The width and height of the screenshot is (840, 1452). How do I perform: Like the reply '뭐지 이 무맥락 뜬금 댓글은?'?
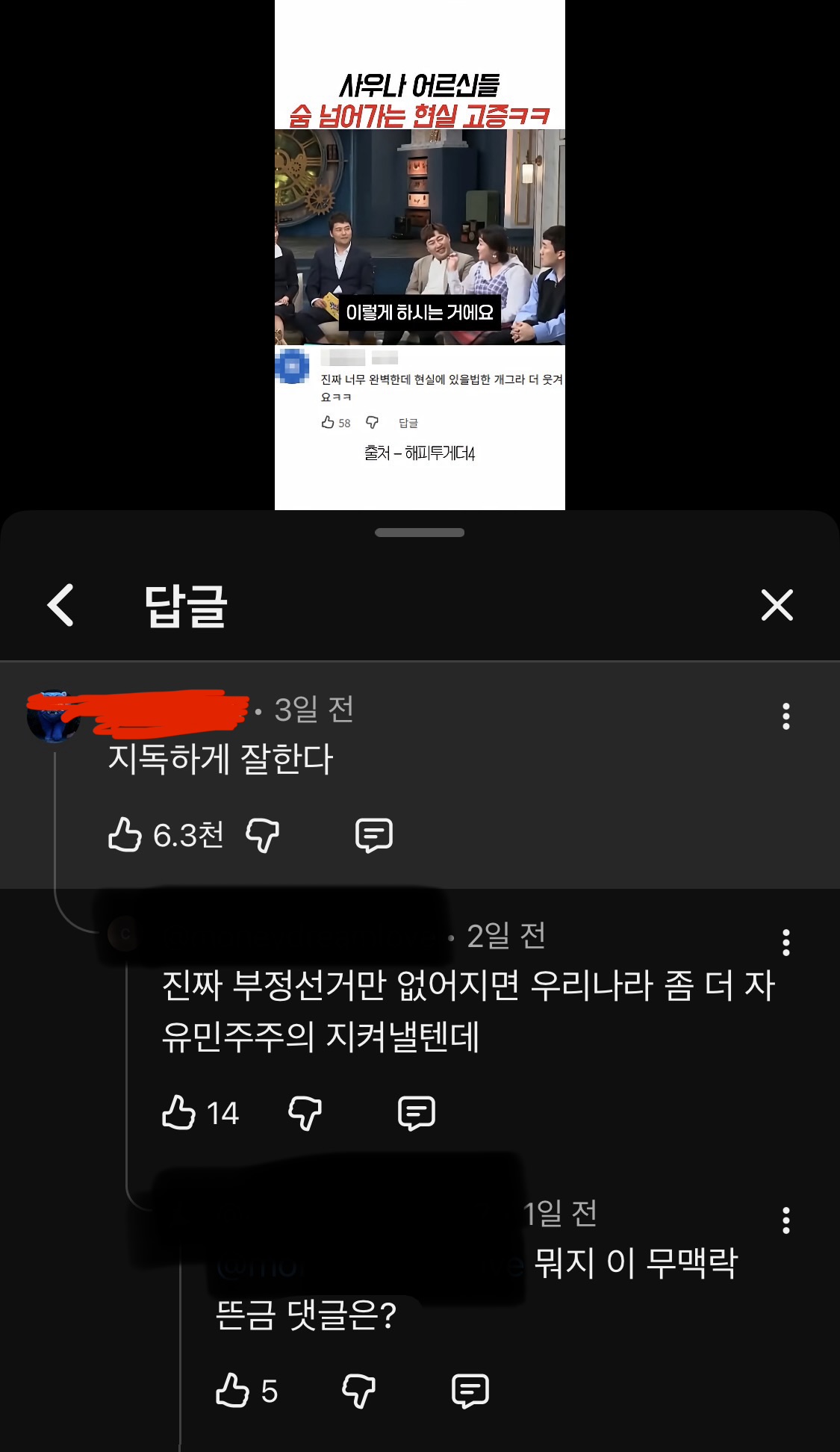tap(232, 1390)
